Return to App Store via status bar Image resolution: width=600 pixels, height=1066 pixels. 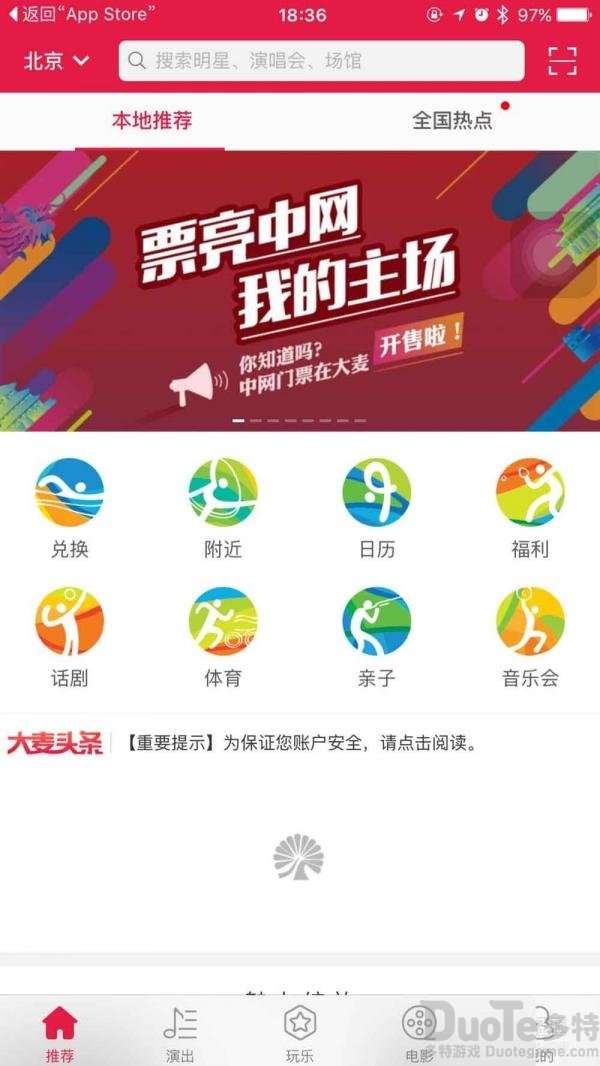[82, 14]
